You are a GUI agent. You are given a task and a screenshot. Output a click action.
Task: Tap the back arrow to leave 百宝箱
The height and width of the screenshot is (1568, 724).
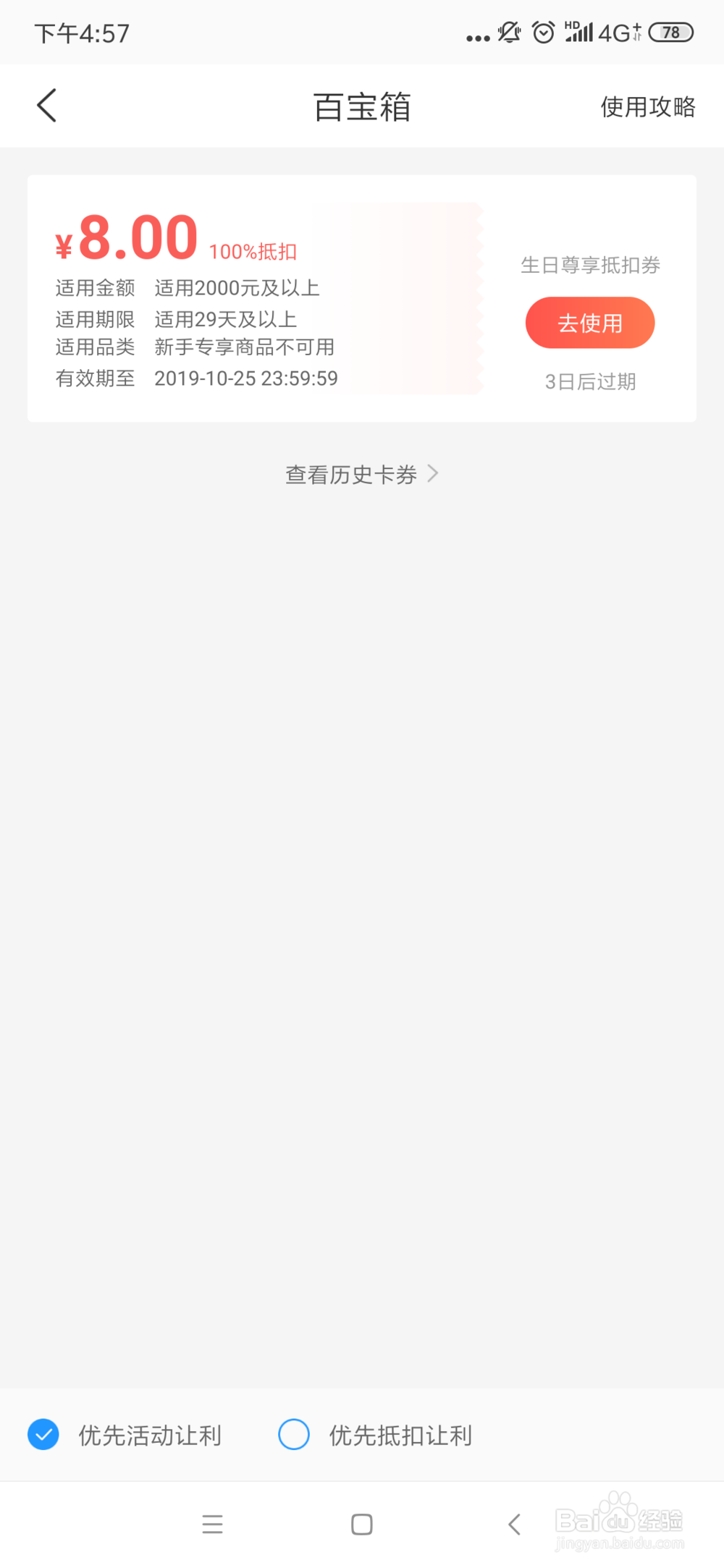point(46,105)
